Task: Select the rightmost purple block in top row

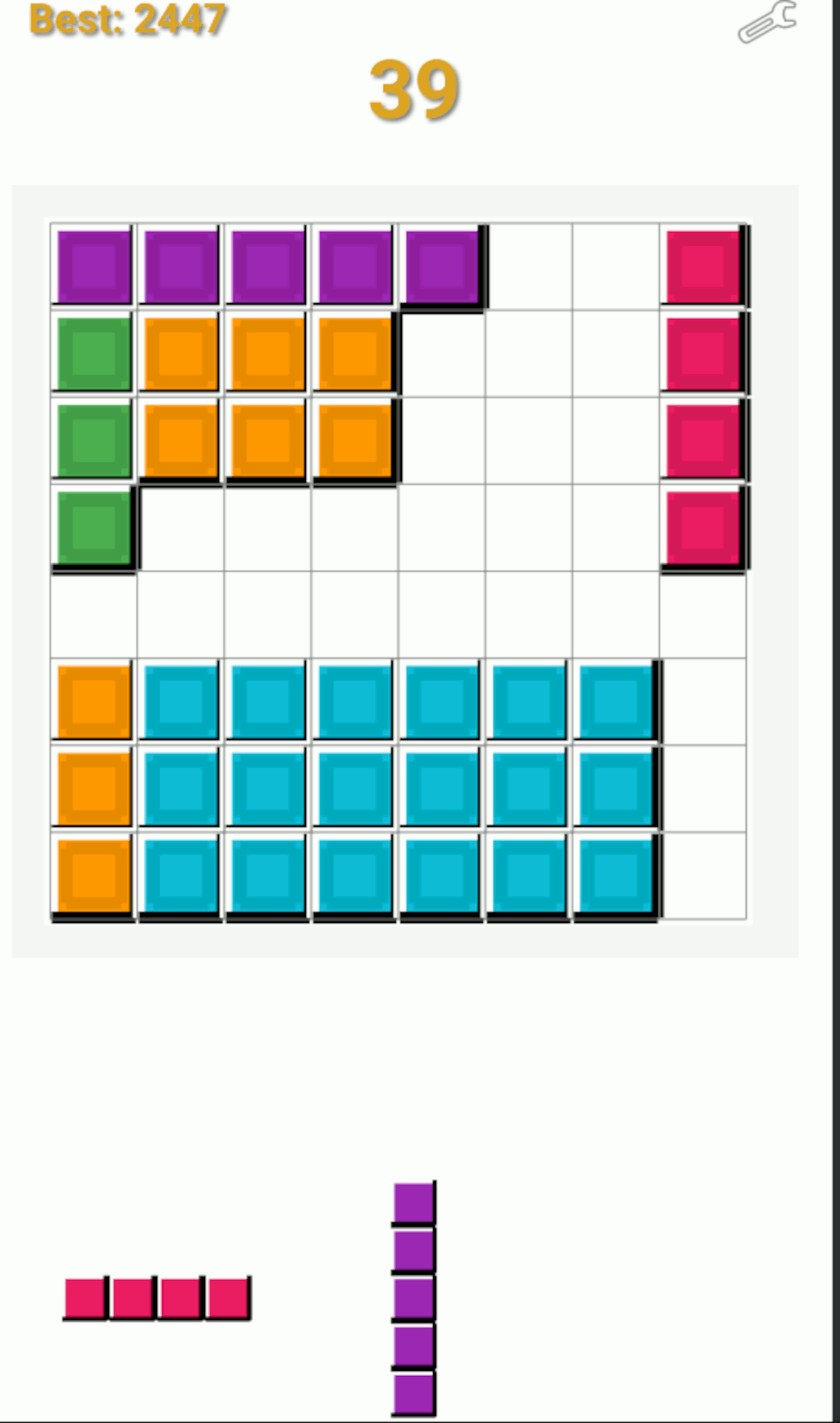Action: coord(441,265)
